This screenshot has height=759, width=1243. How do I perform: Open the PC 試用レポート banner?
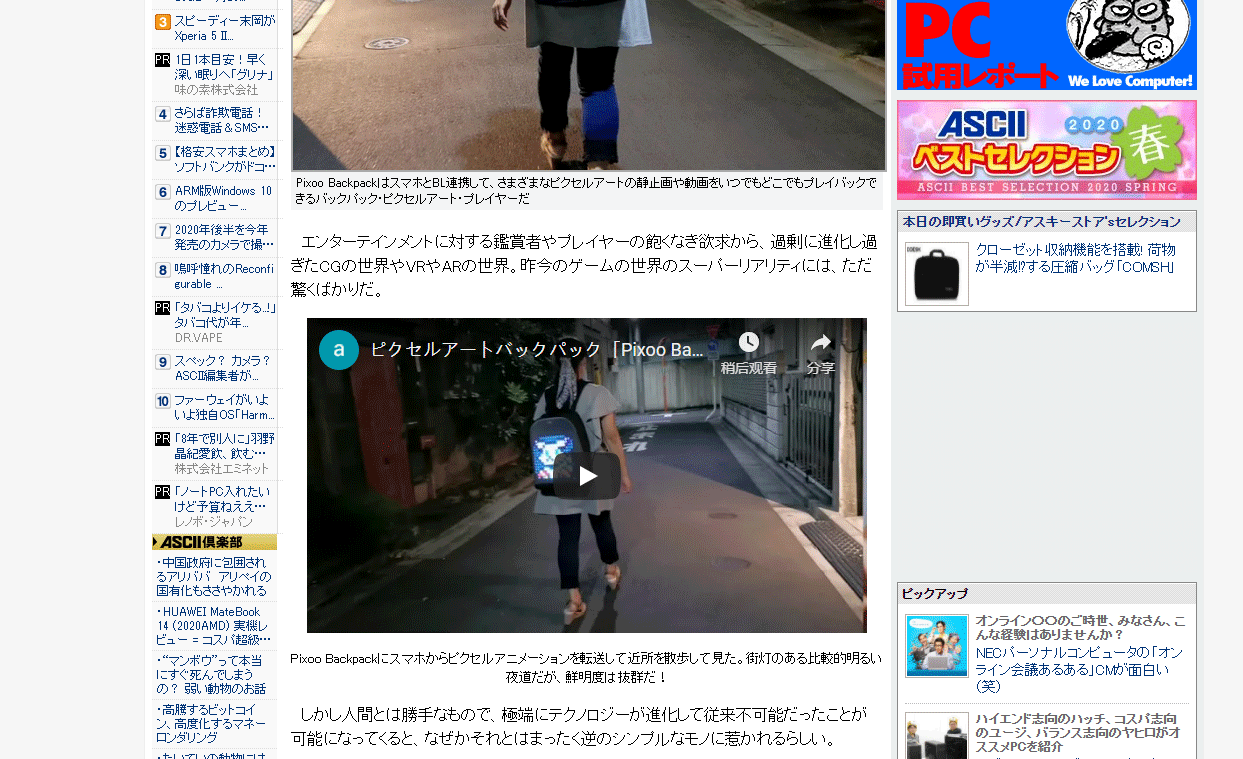[1046, 45]
